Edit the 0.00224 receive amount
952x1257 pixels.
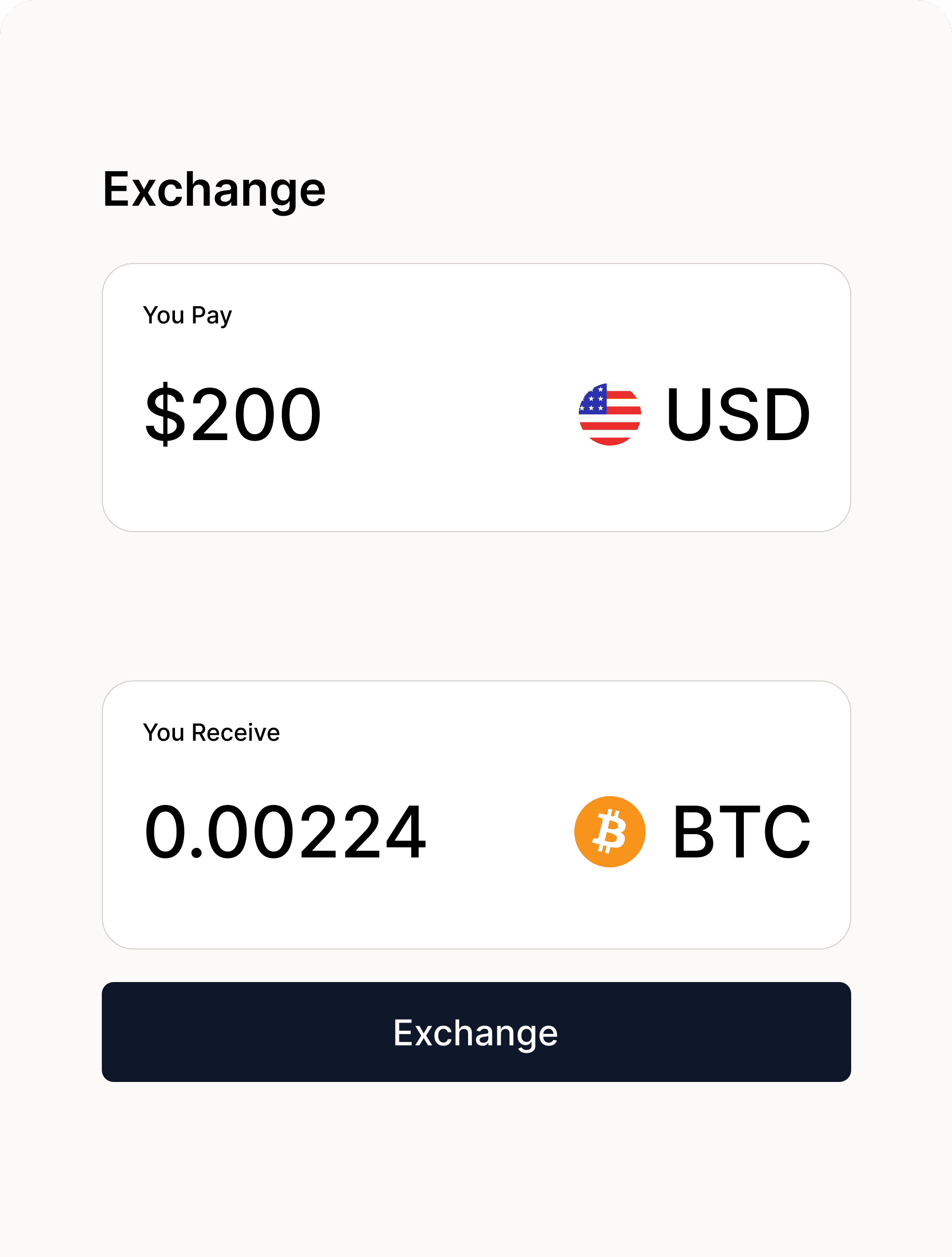(285, 832)
